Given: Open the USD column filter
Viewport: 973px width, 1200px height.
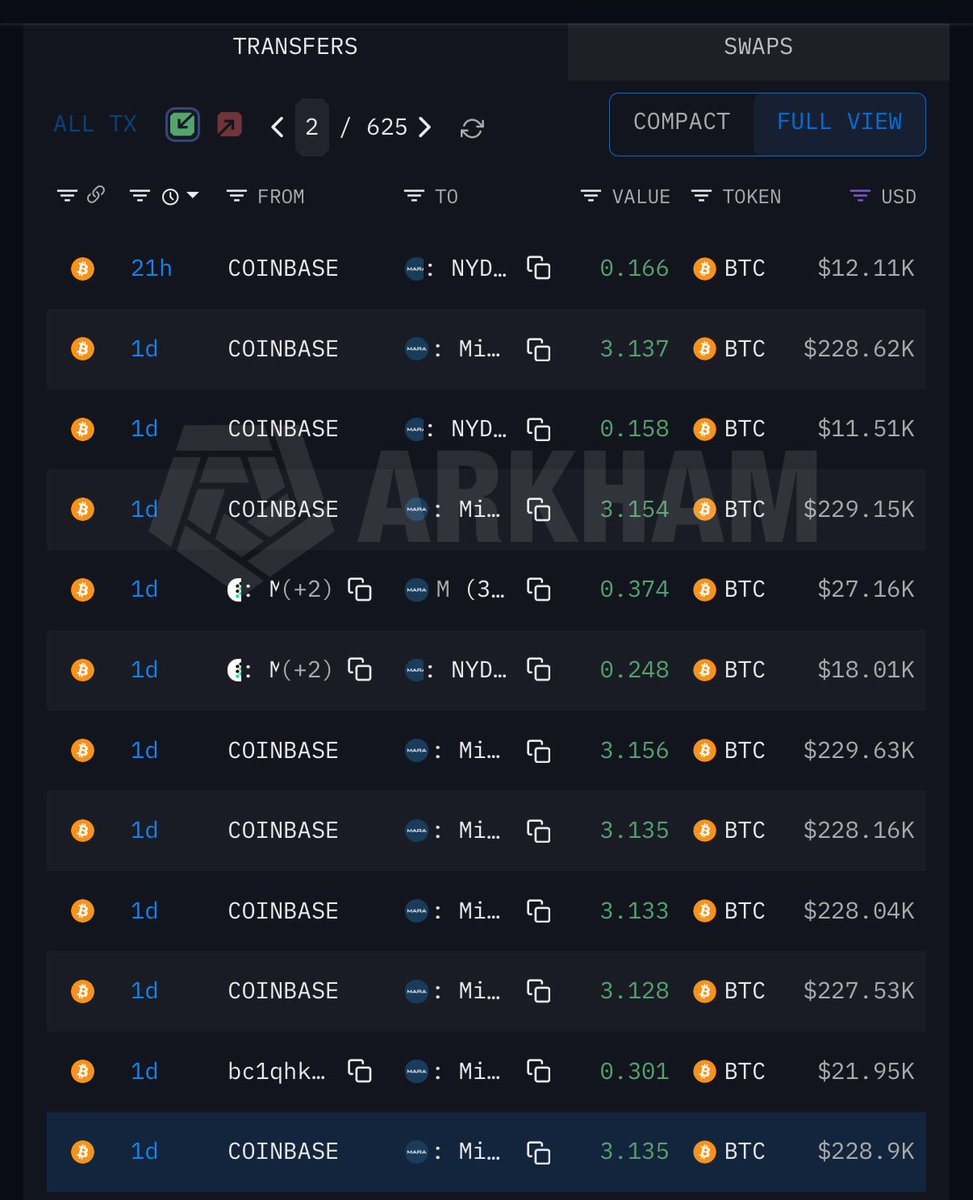Looking at the screenshot, I should 860,197.
